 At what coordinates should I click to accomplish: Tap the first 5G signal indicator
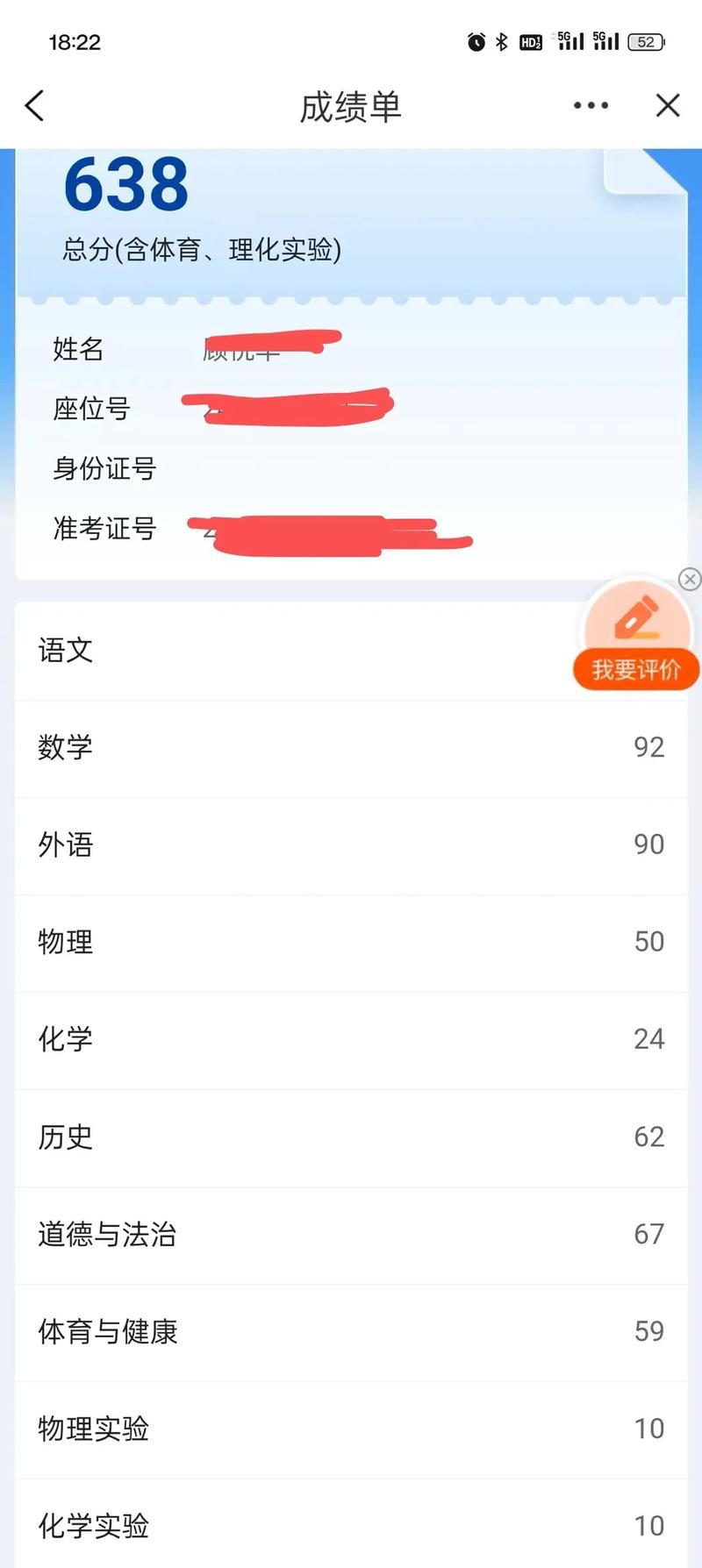coord(570,41)
